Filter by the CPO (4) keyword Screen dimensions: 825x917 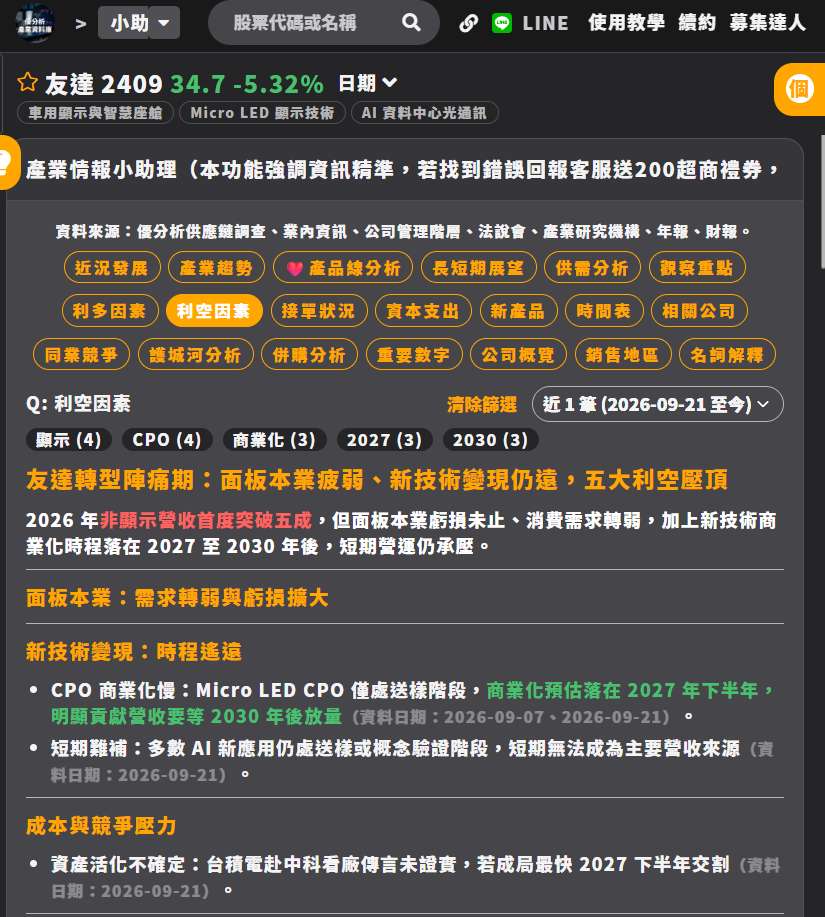tap(167, 440)
